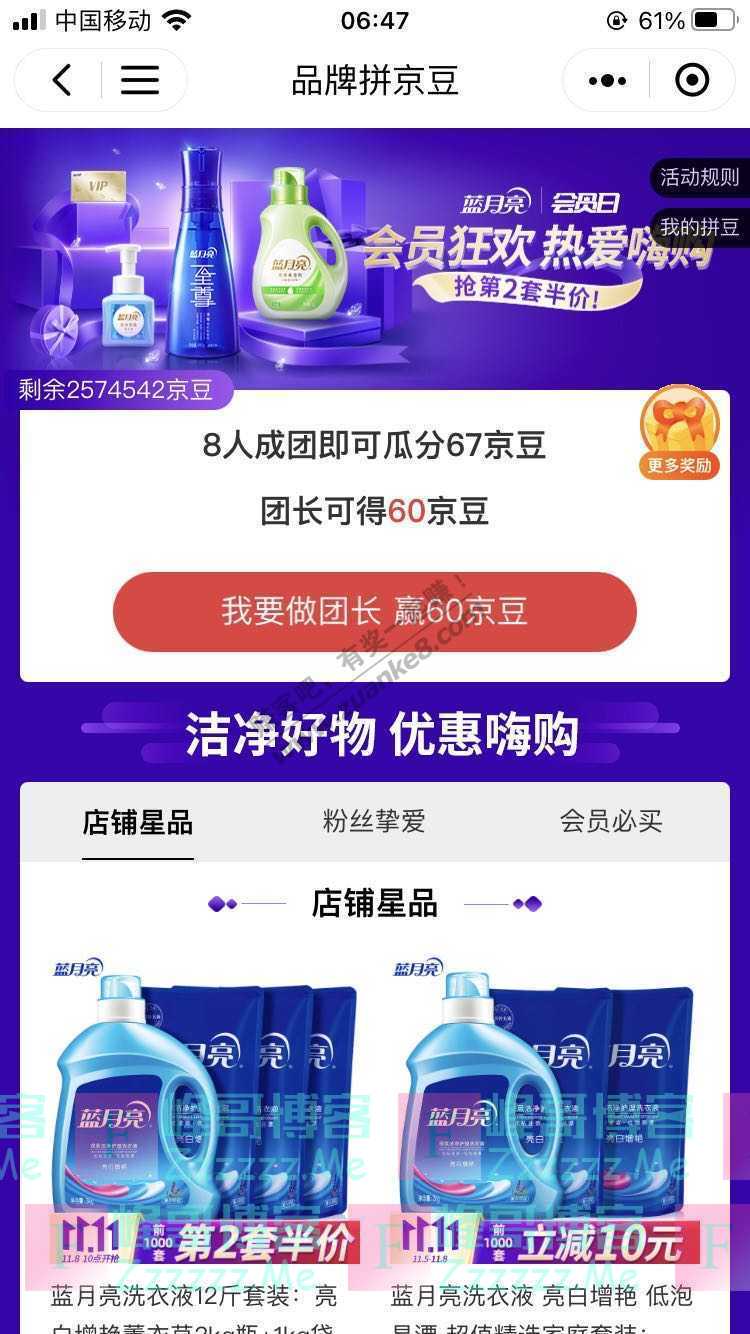Switch to the 会员必买 tab

point(611,822)
